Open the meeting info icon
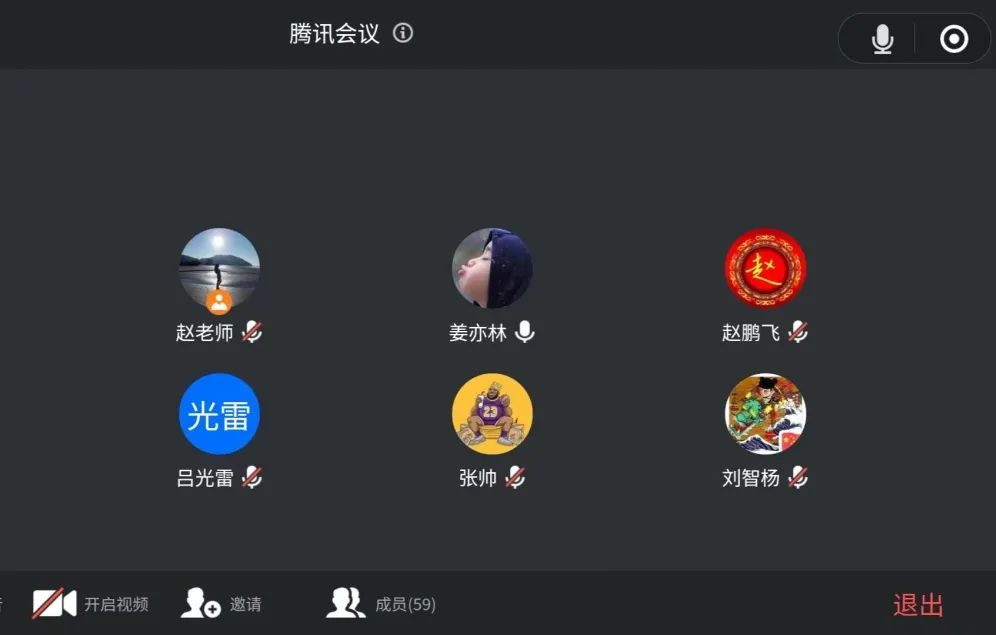 403,33
